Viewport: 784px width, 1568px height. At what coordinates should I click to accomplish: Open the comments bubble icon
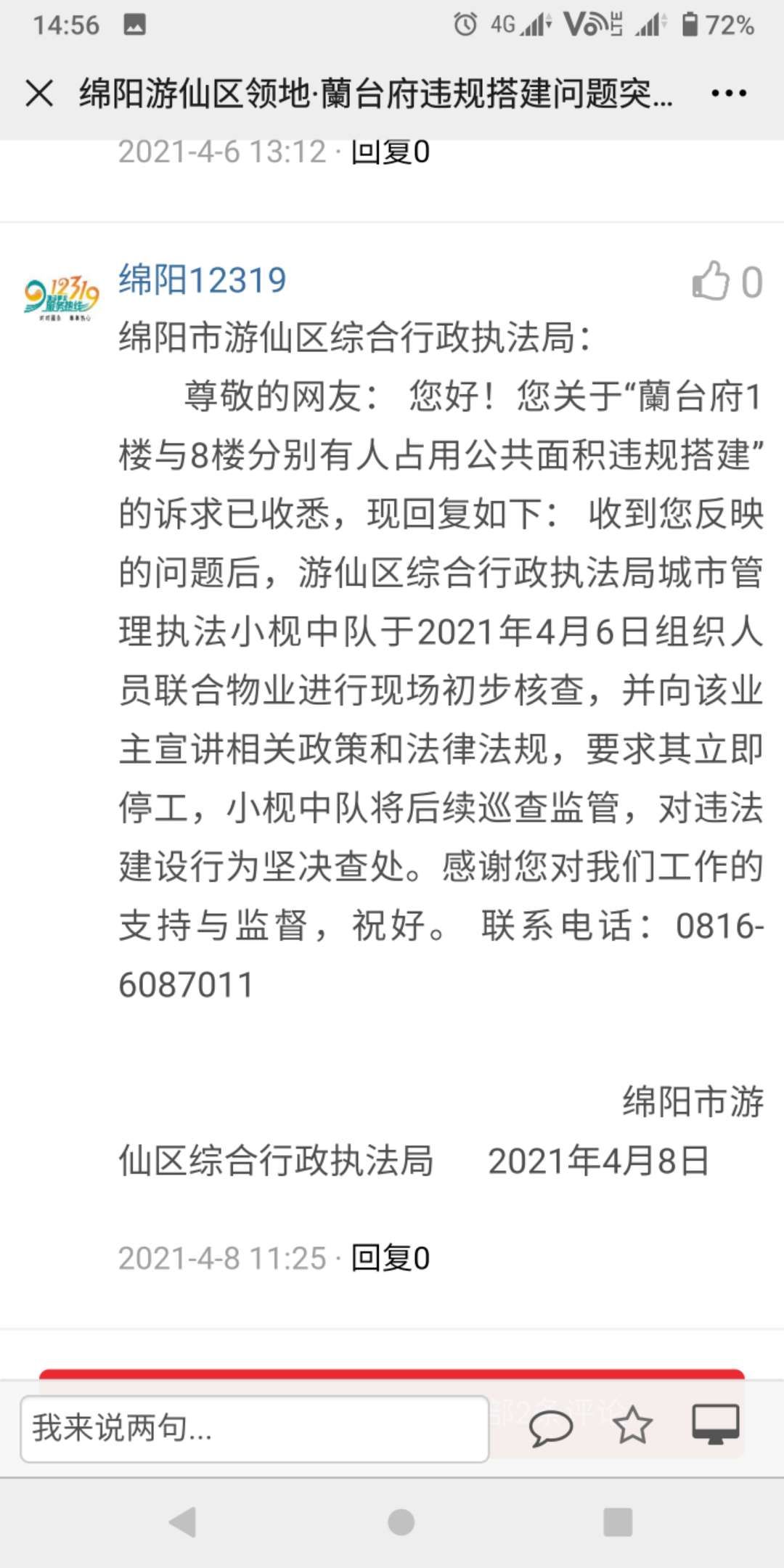[550, 1426]
